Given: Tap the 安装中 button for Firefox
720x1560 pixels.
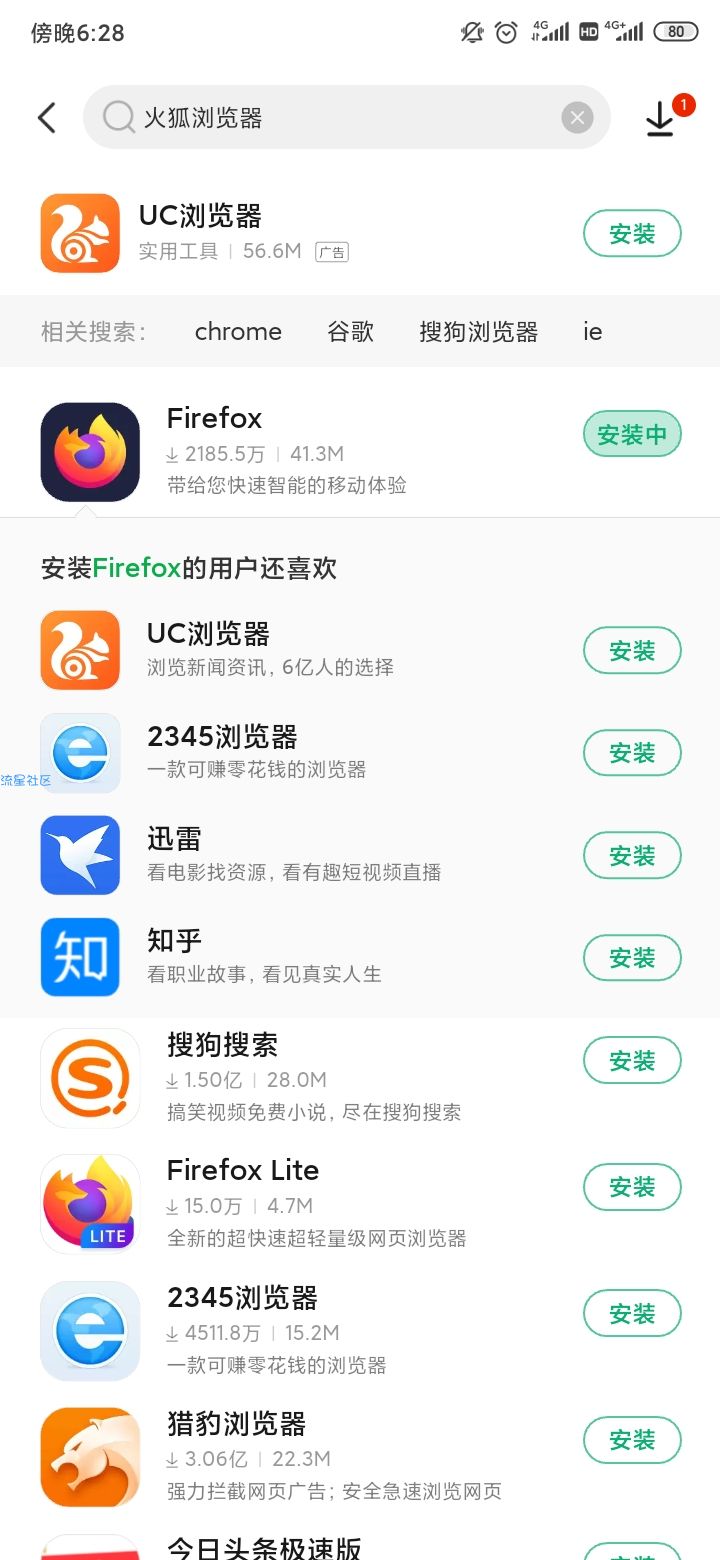Looking at the screenshot, I should pyautogui.click(x=632, y=435).
